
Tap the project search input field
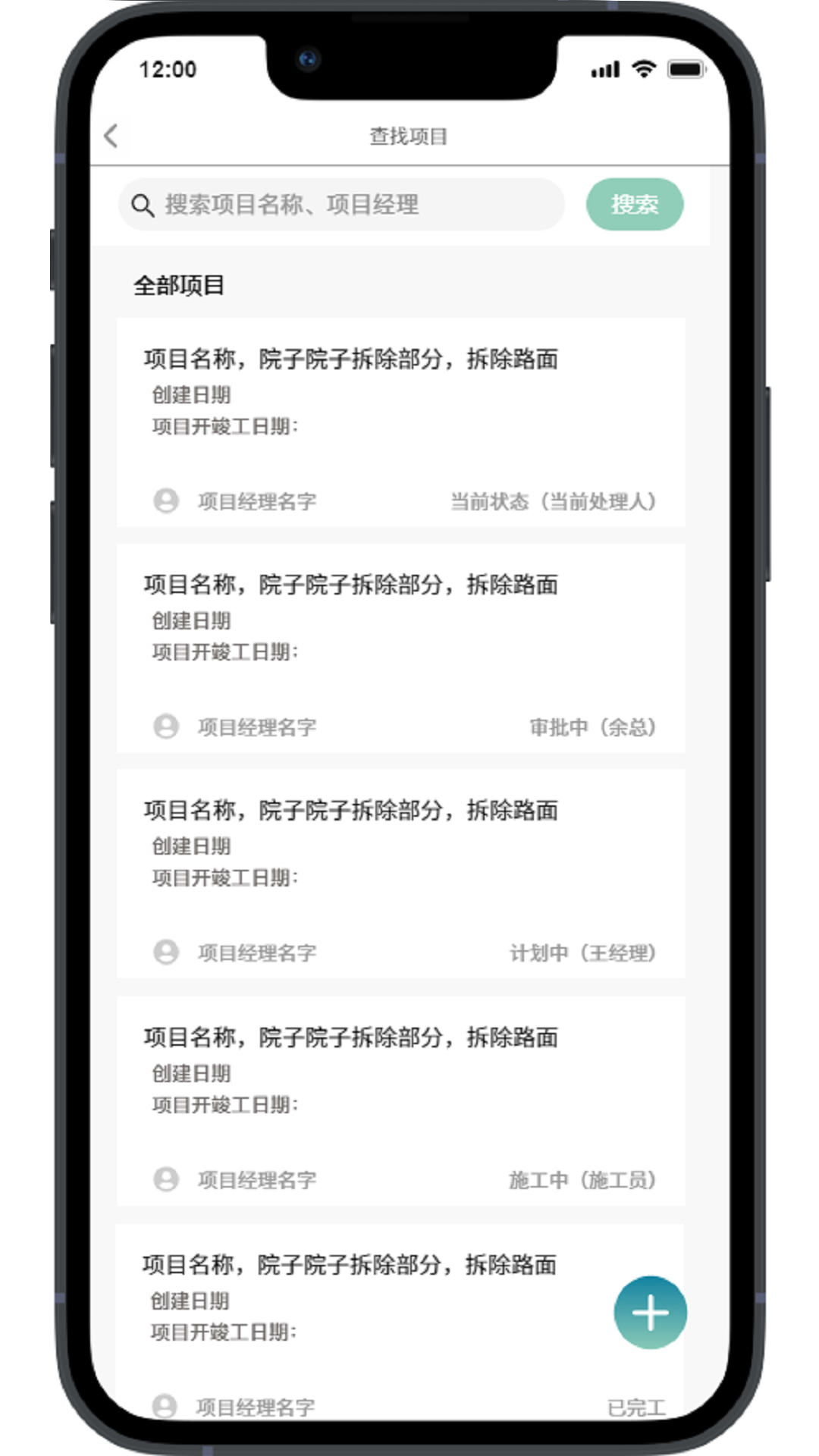(x=341, y=205)
